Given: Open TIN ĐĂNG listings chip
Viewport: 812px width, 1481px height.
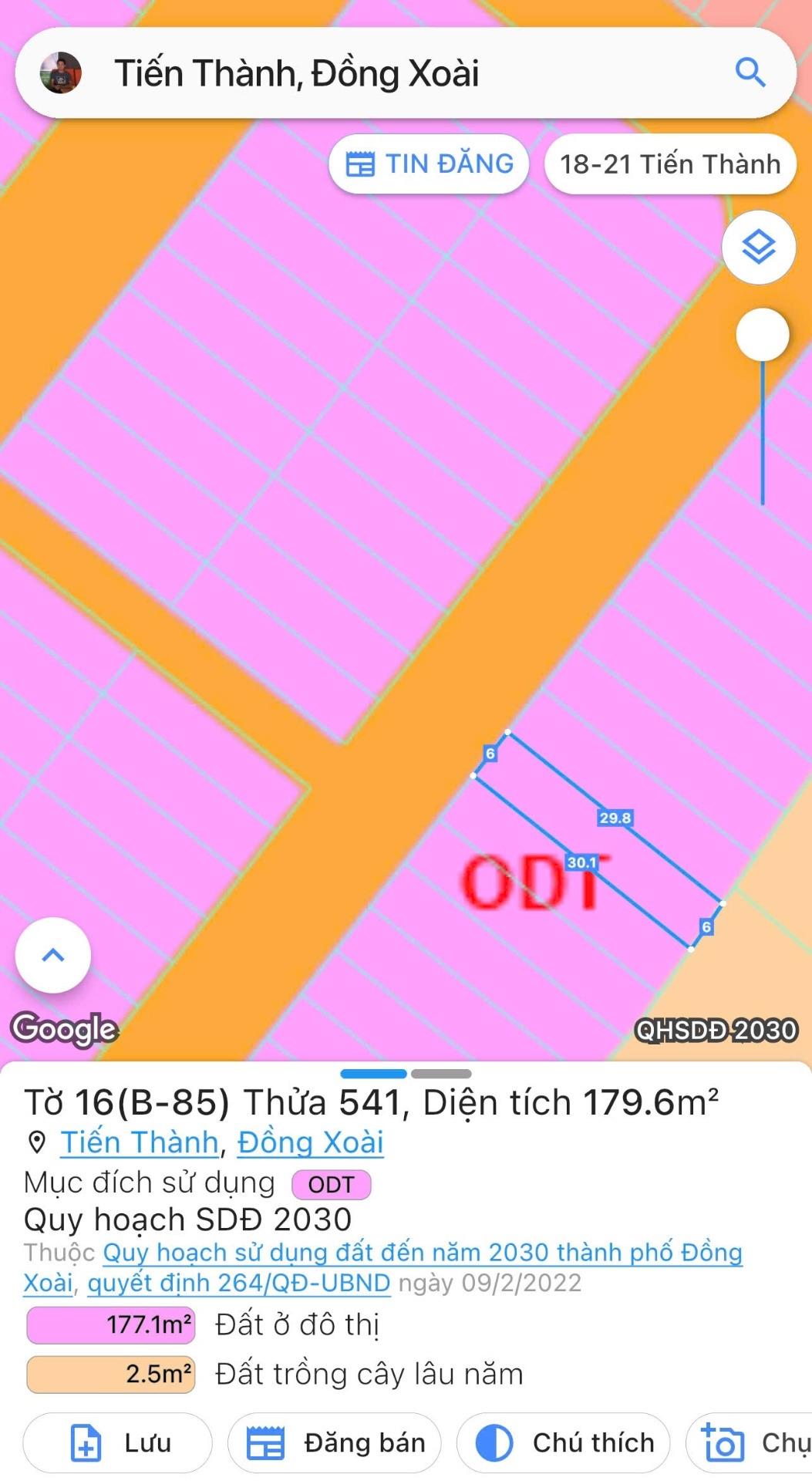Looking at the screenshot, I should (429, 164).
